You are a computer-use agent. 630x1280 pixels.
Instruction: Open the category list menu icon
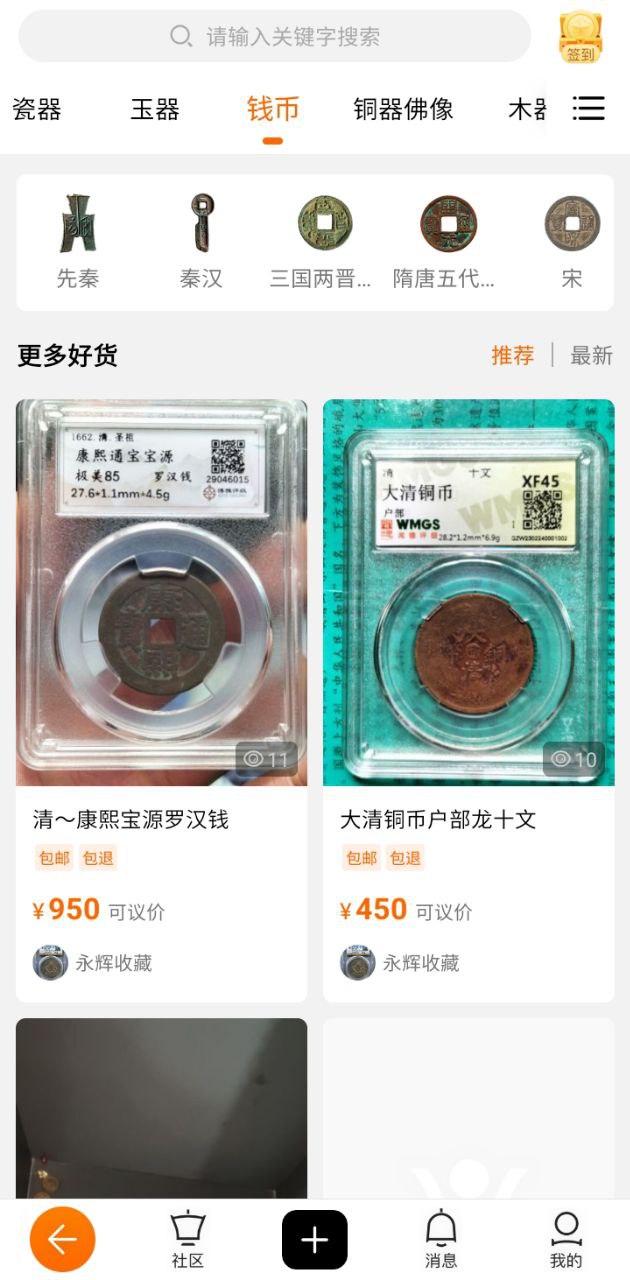[588, 108]
